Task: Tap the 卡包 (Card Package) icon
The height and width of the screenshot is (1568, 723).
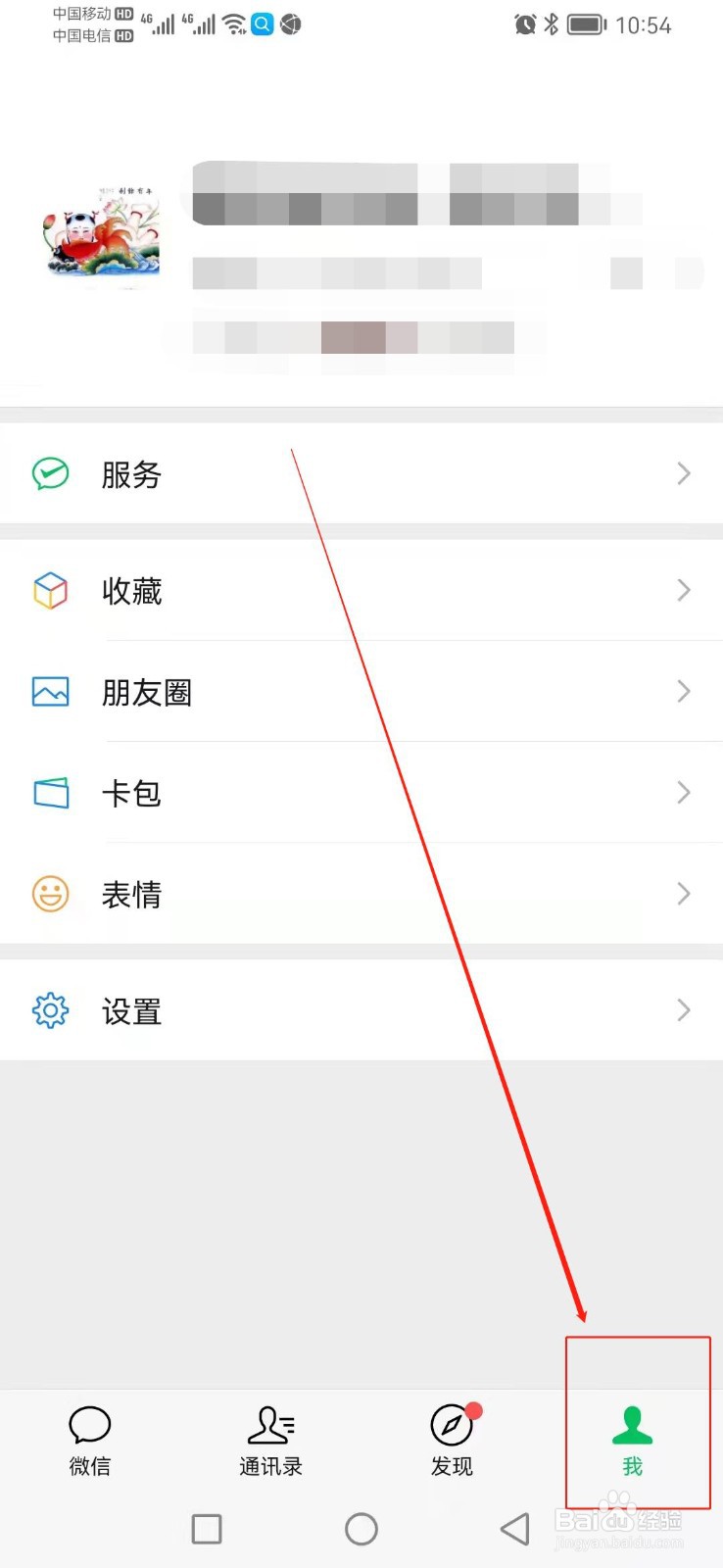Action: pos(50,793)
